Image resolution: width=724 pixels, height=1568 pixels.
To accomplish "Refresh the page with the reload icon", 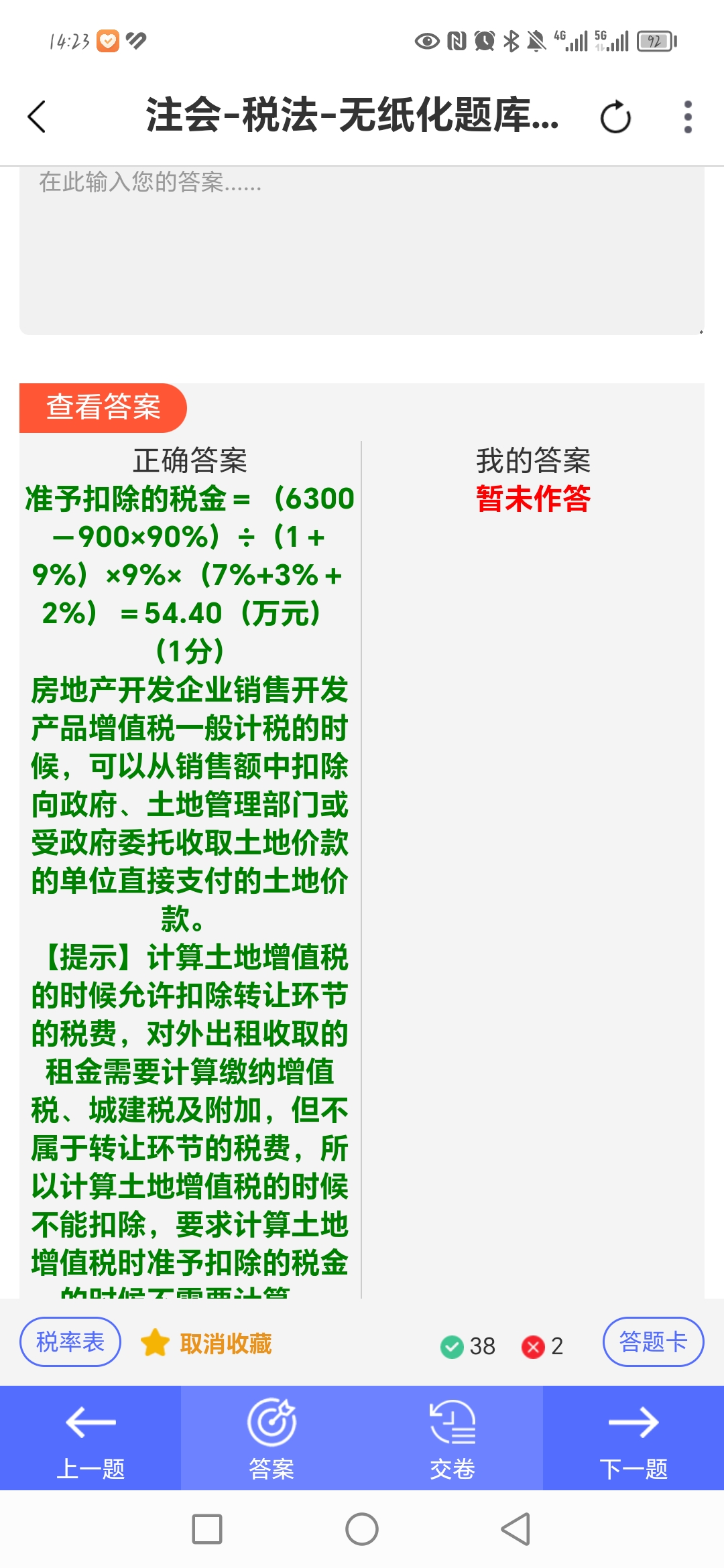I will tap(615, 117).
